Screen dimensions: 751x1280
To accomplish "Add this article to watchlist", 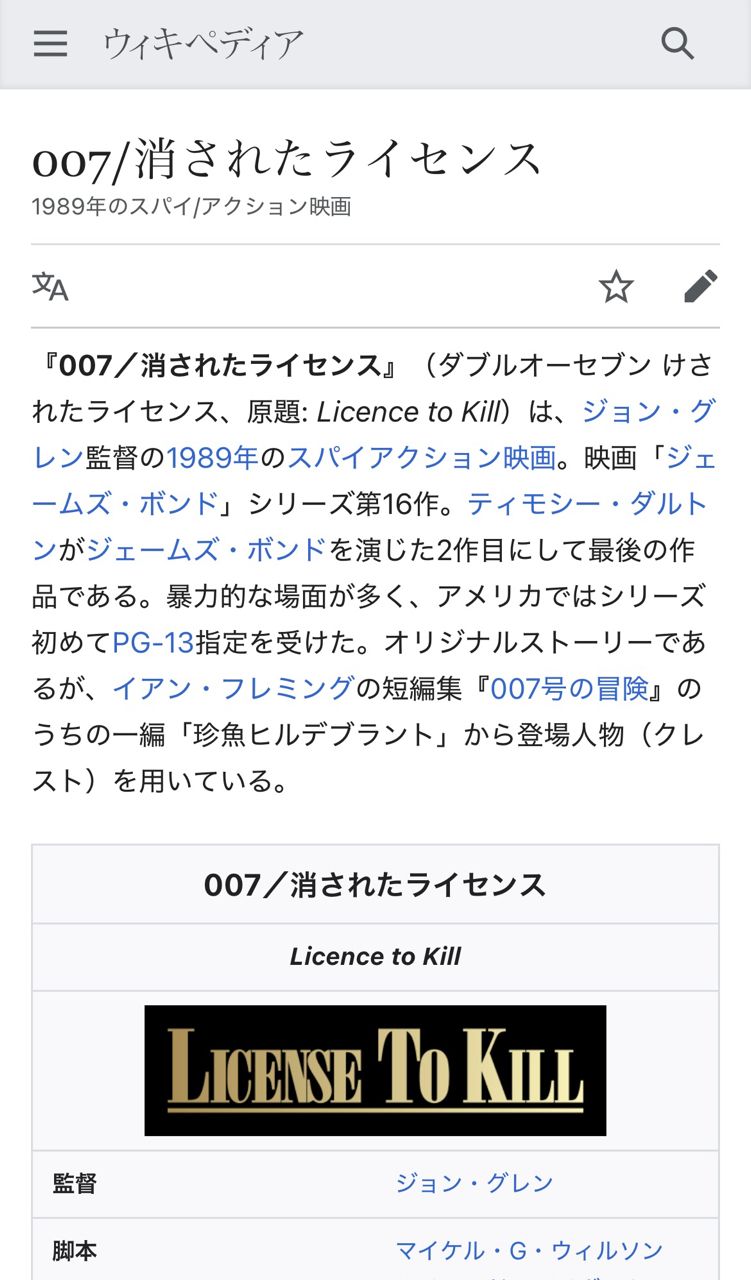I will click(x=616, y=287).
